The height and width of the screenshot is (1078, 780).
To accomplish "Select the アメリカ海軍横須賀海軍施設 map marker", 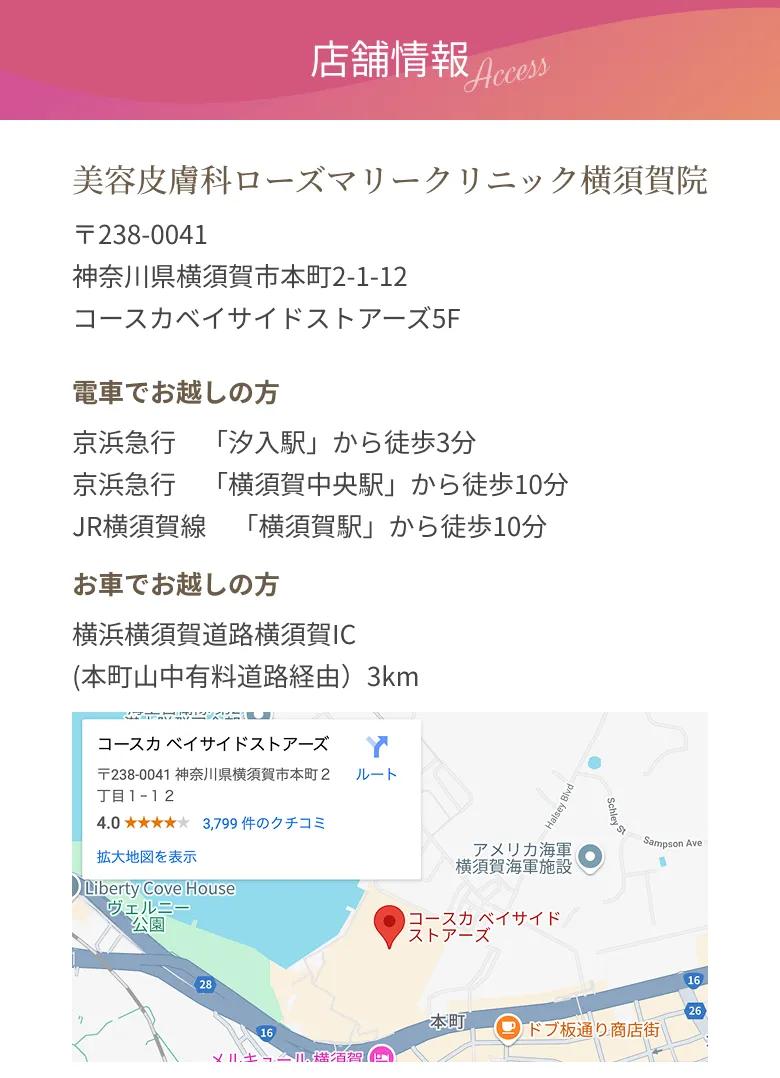I will tap(591, 856).
